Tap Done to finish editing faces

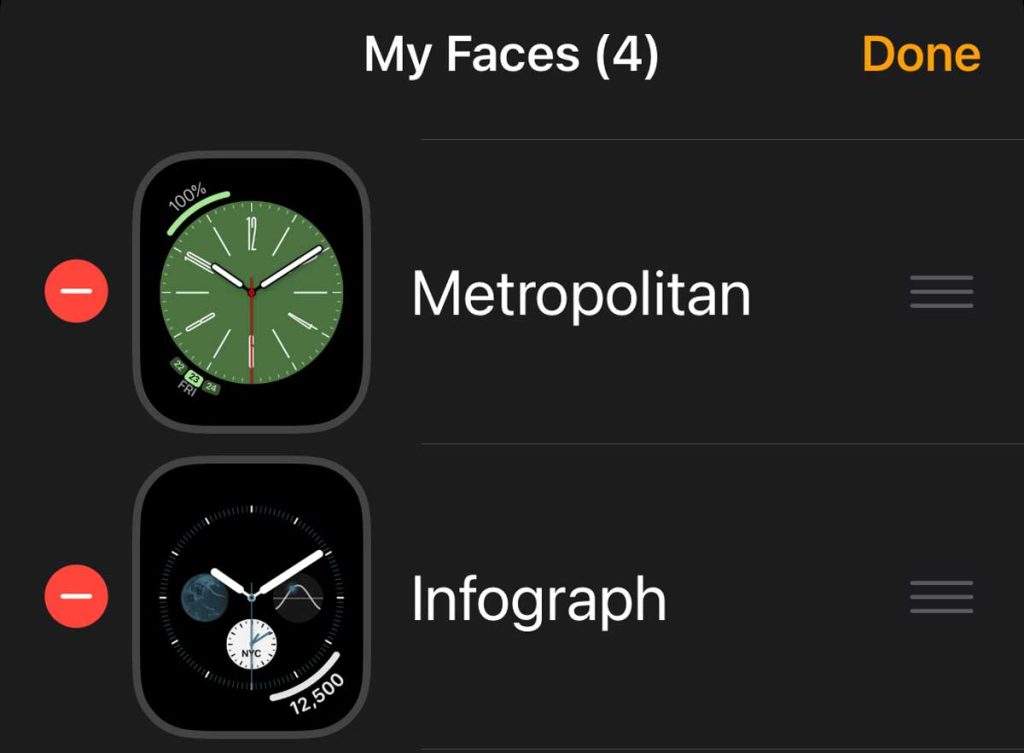tap(920, 54)
